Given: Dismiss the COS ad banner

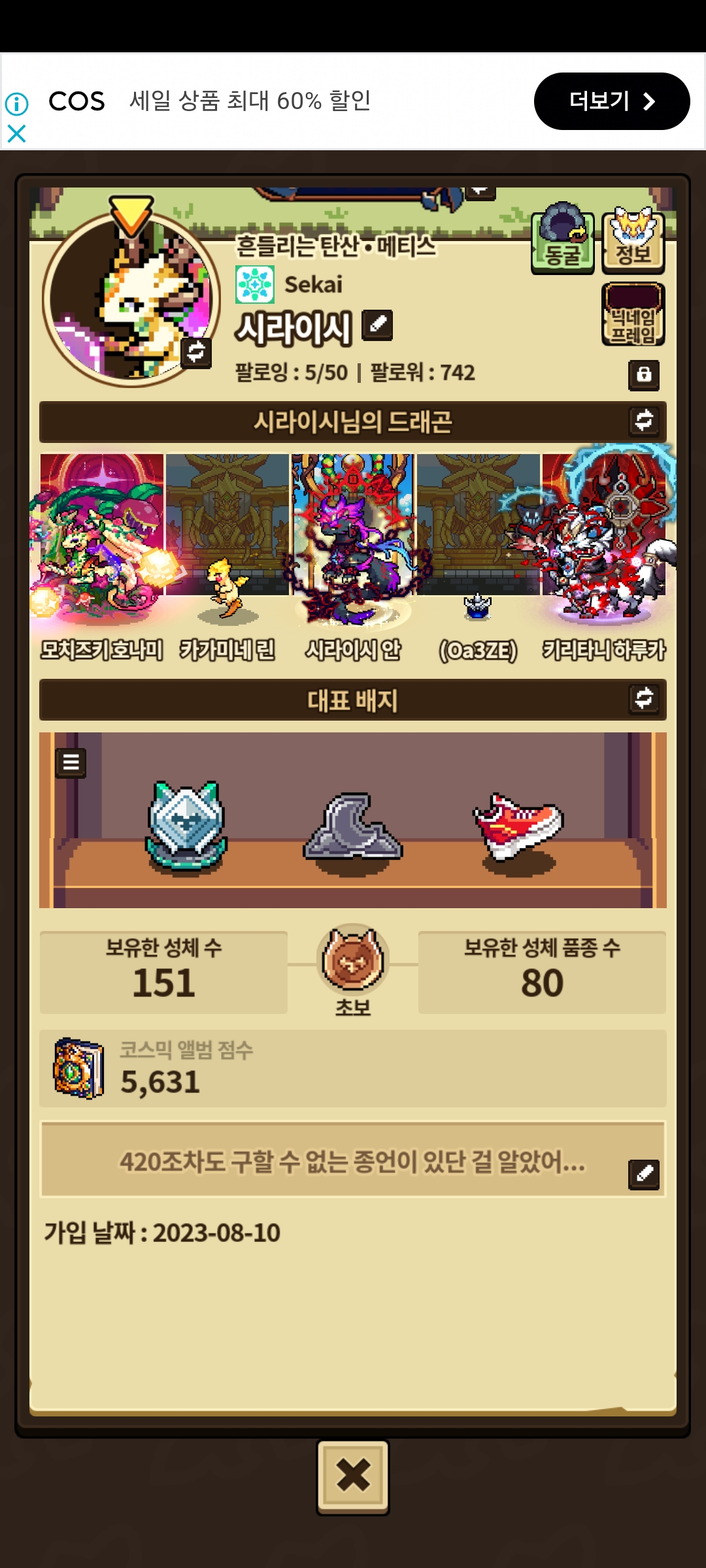Looking at the screenshot, I should pos(16,134).
